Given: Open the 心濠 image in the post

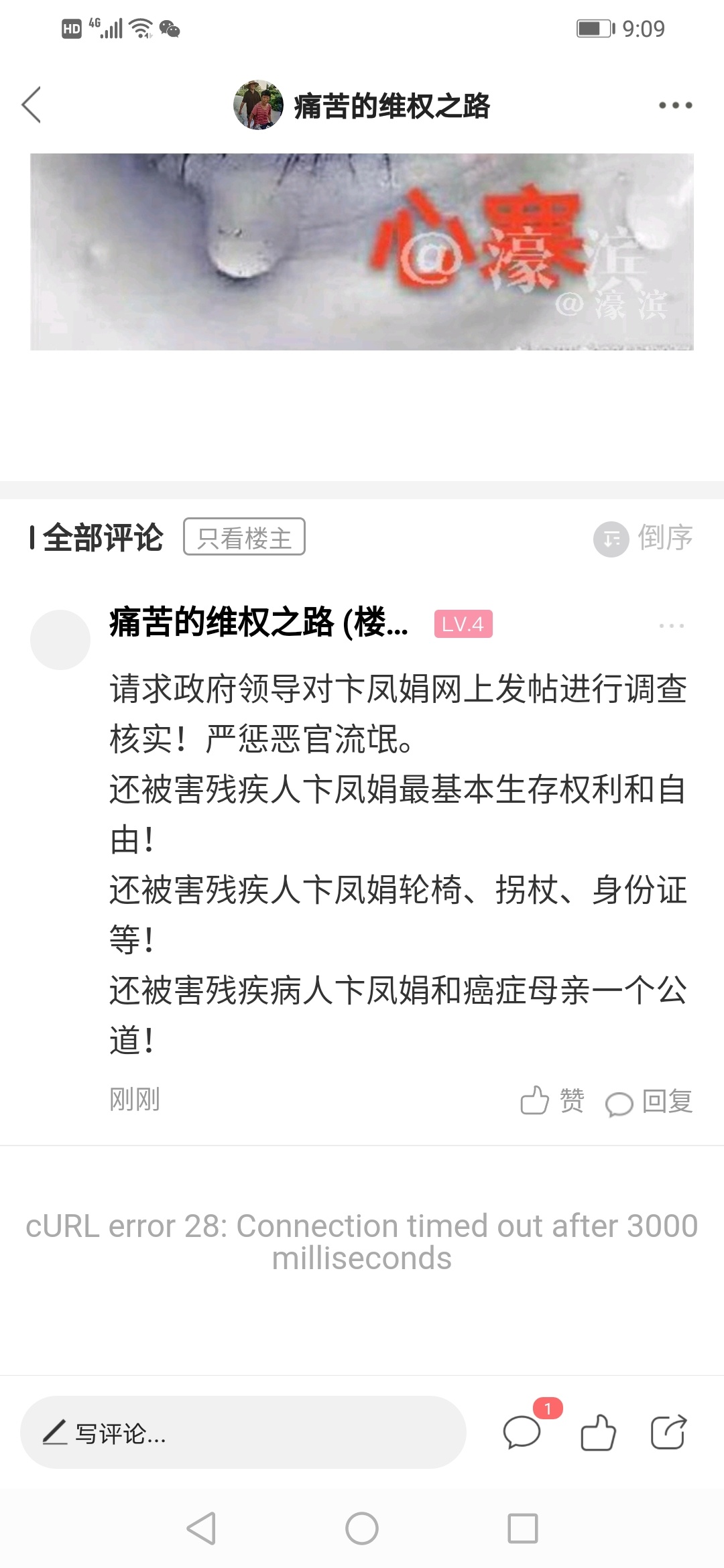Looking at the screenshot, I should pos(362,251).
